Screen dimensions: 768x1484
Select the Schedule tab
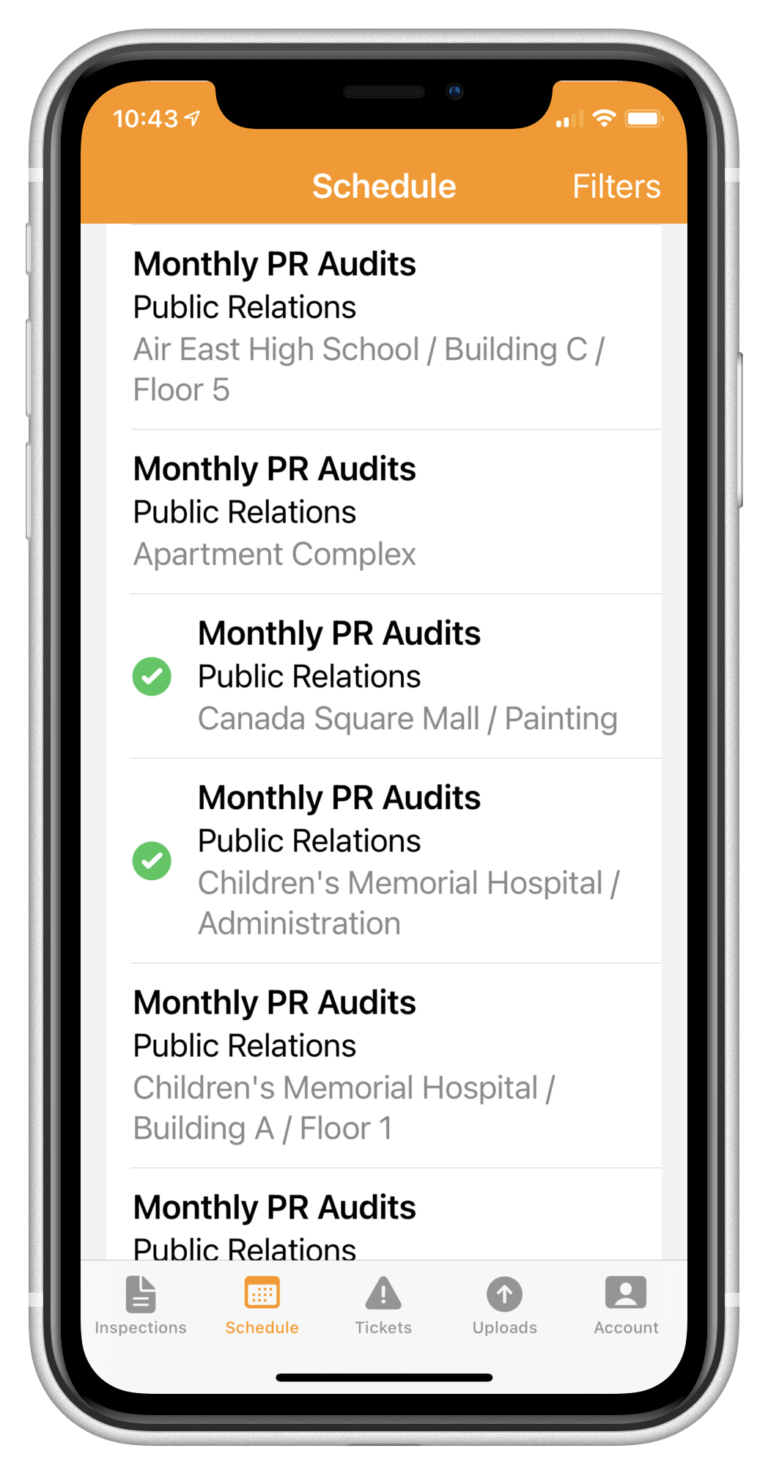tap(262, 1307)
